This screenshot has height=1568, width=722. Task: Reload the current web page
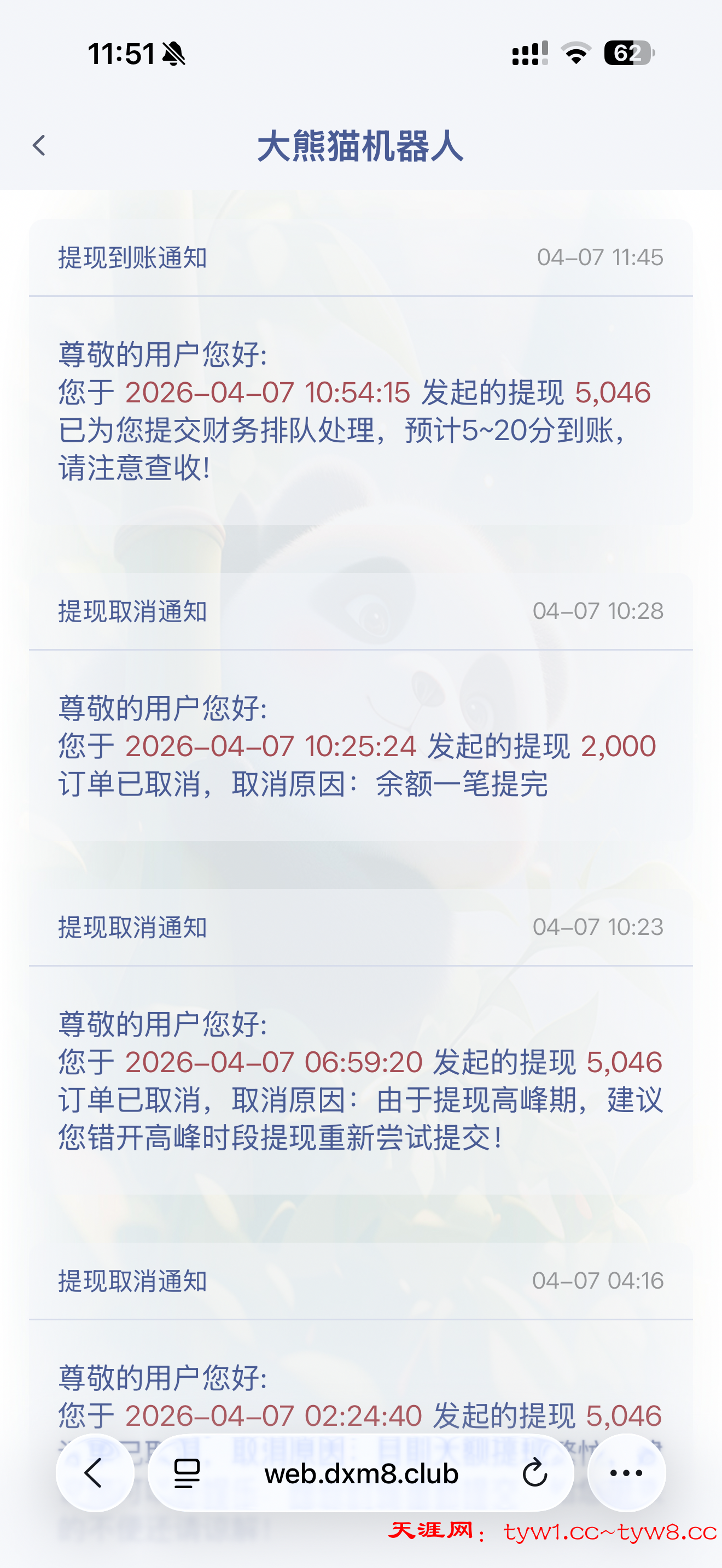534,1473
